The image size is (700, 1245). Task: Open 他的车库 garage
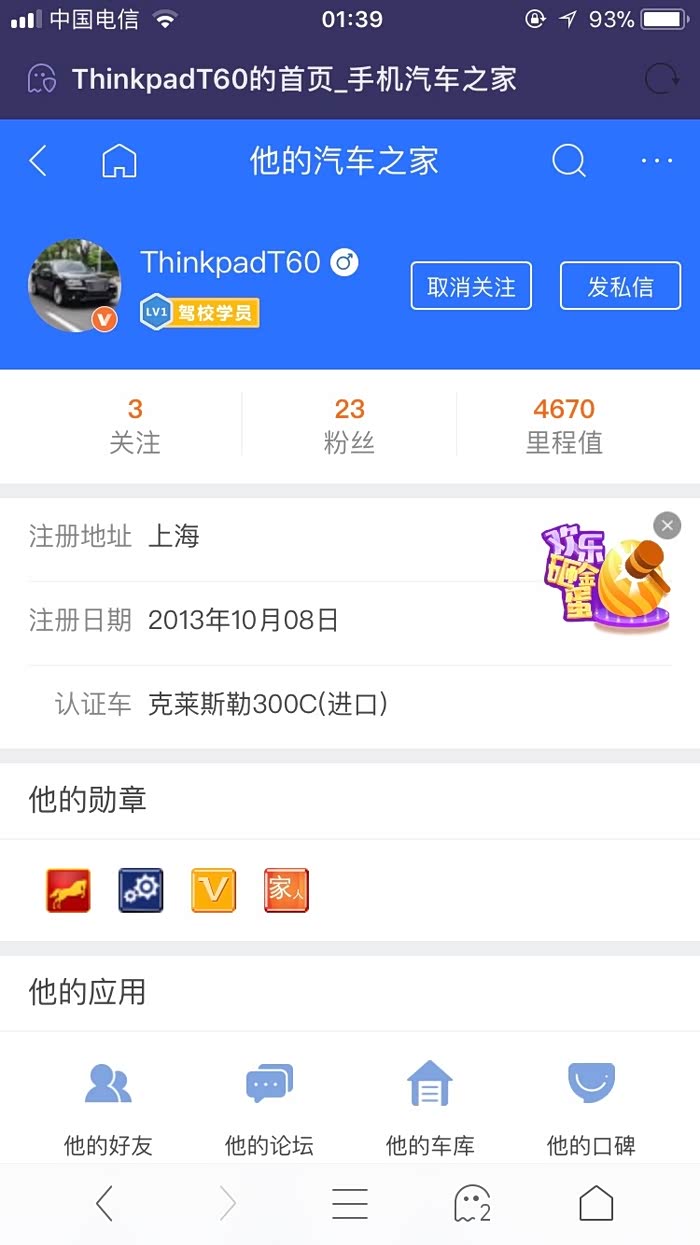tap(430, 1108)
